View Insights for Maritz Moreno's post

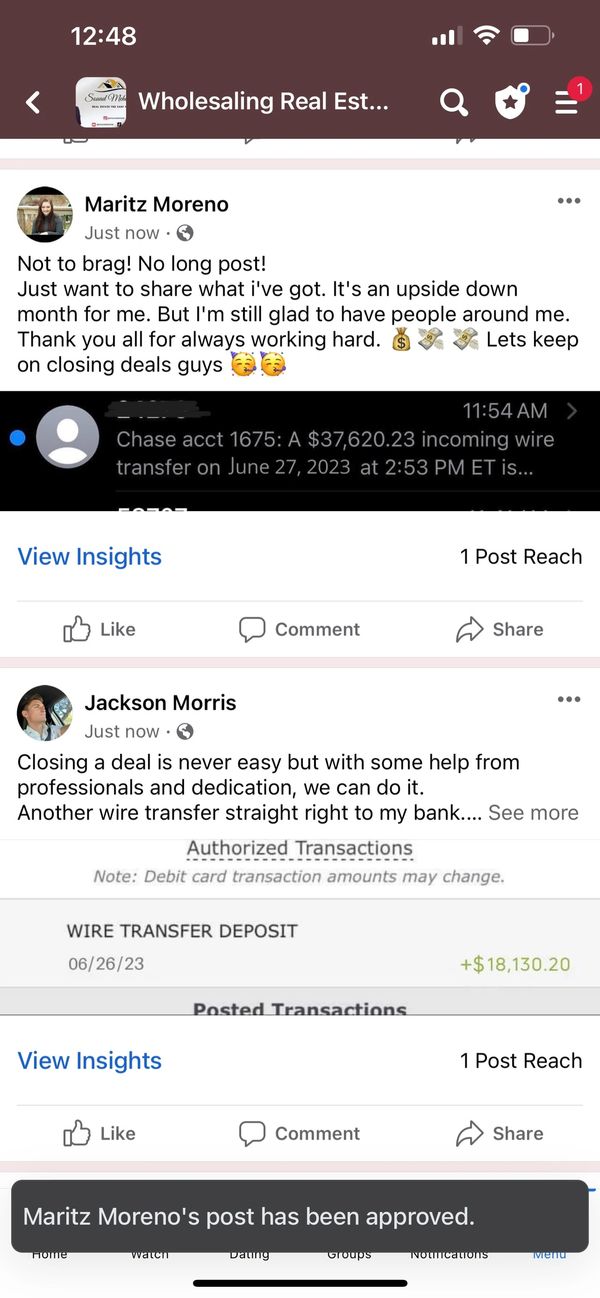[x=89, y=557]
